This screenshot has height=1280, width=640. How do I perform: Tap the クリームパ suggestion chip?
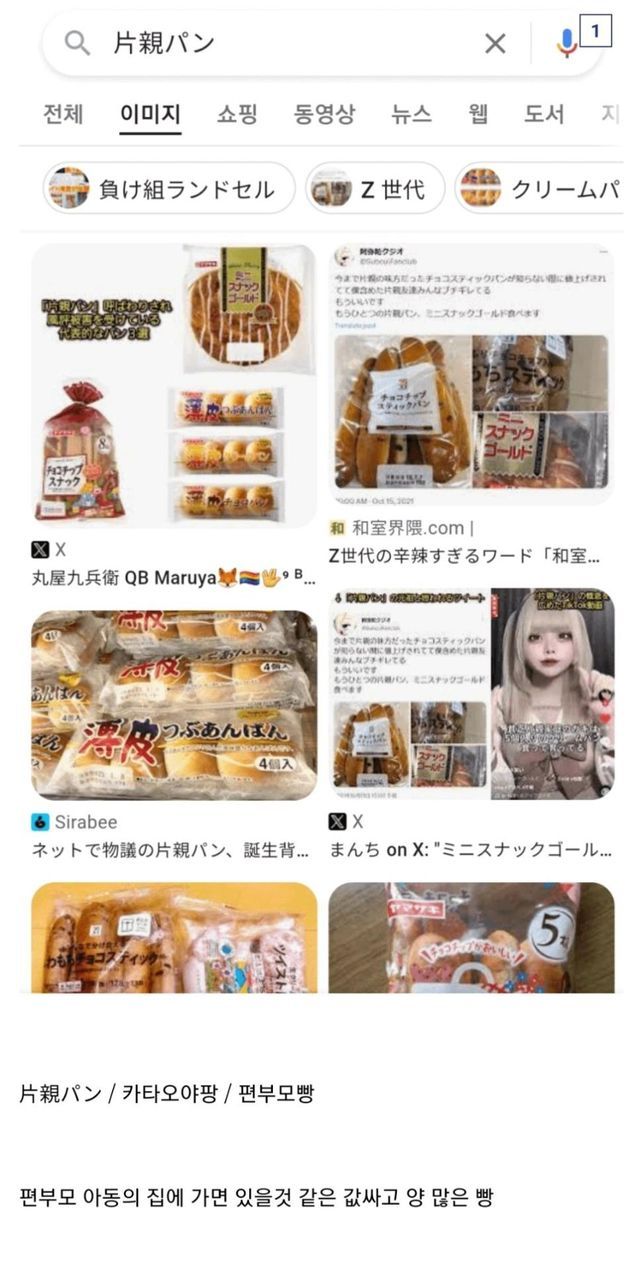pyautogui.click(x=540, y=188)
